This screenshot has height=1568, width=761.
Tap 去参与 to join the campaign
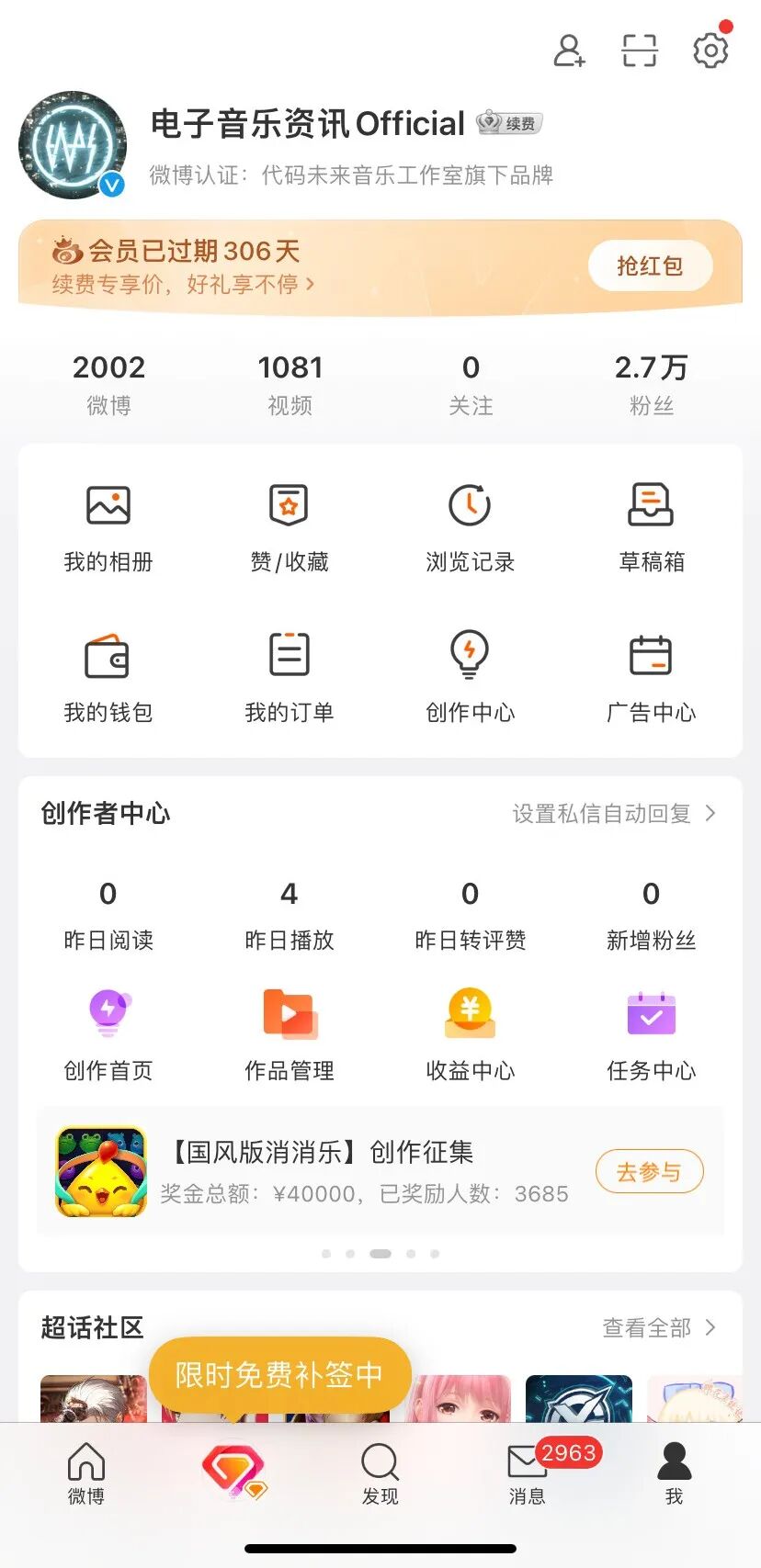[x=649, y=1172]
